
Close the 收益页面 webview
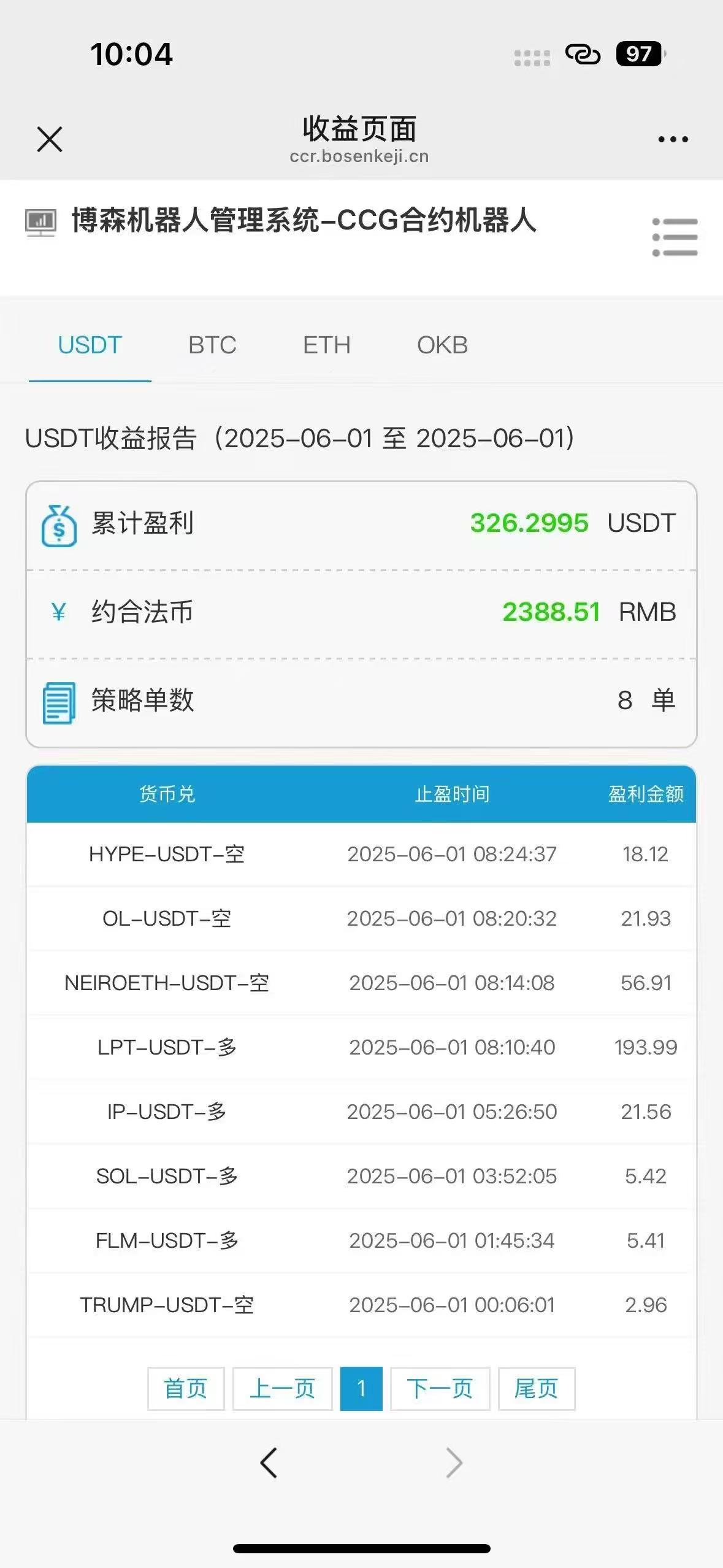50,139
